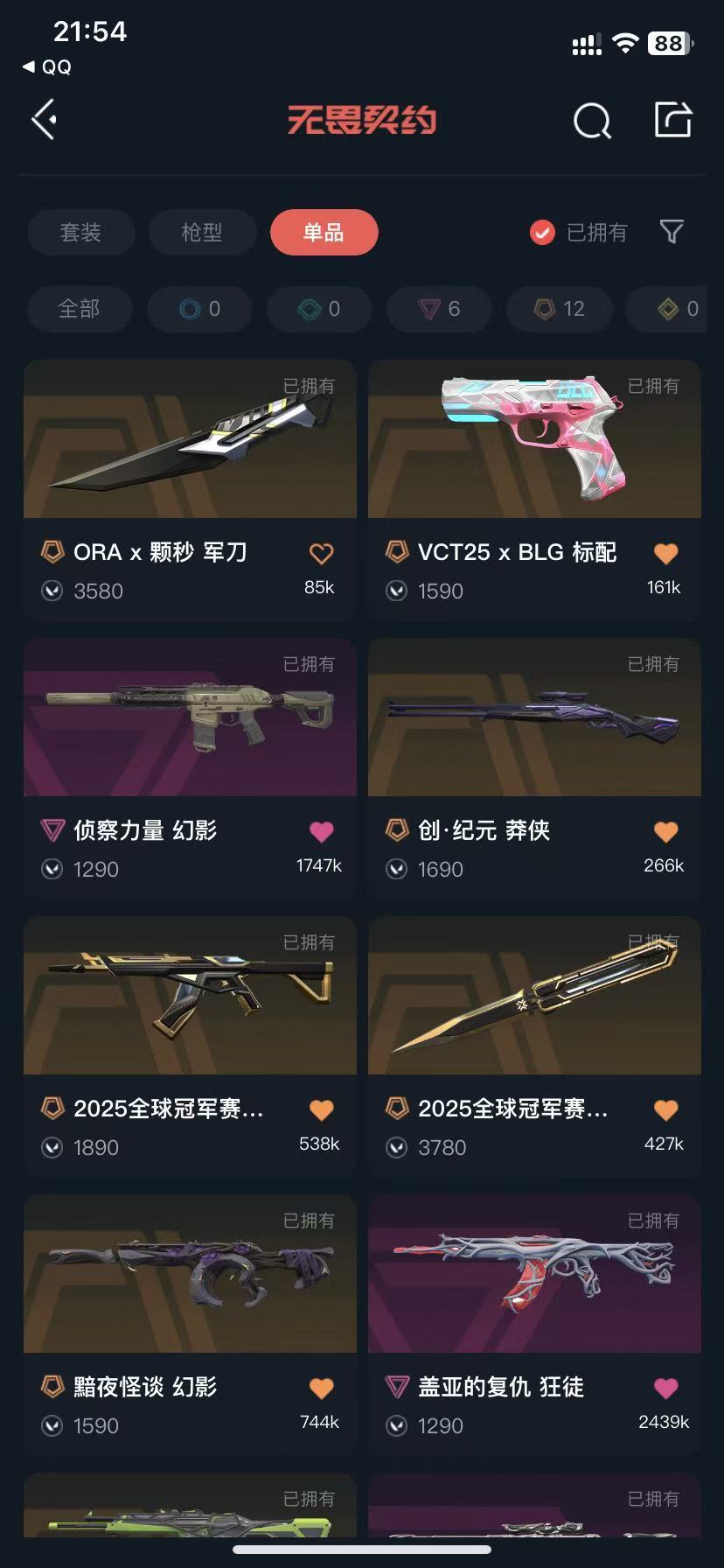Open the filter icon beside 已拥有

pos(672,232)
